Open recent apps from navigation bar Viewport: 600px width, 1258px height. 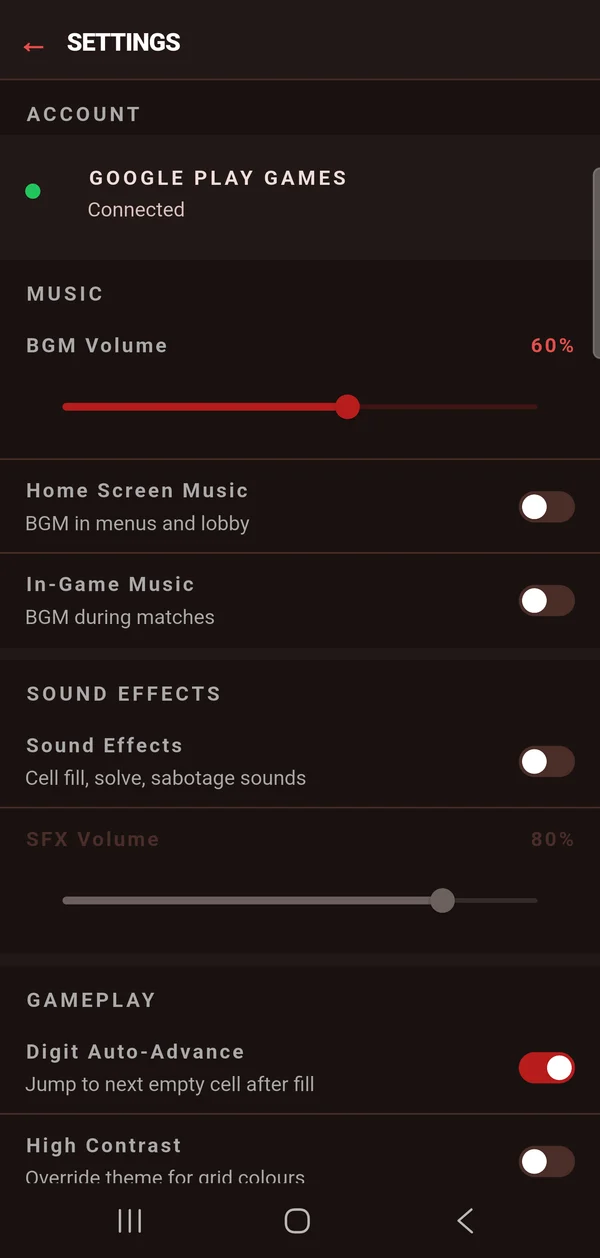(x=130, y=1221)
